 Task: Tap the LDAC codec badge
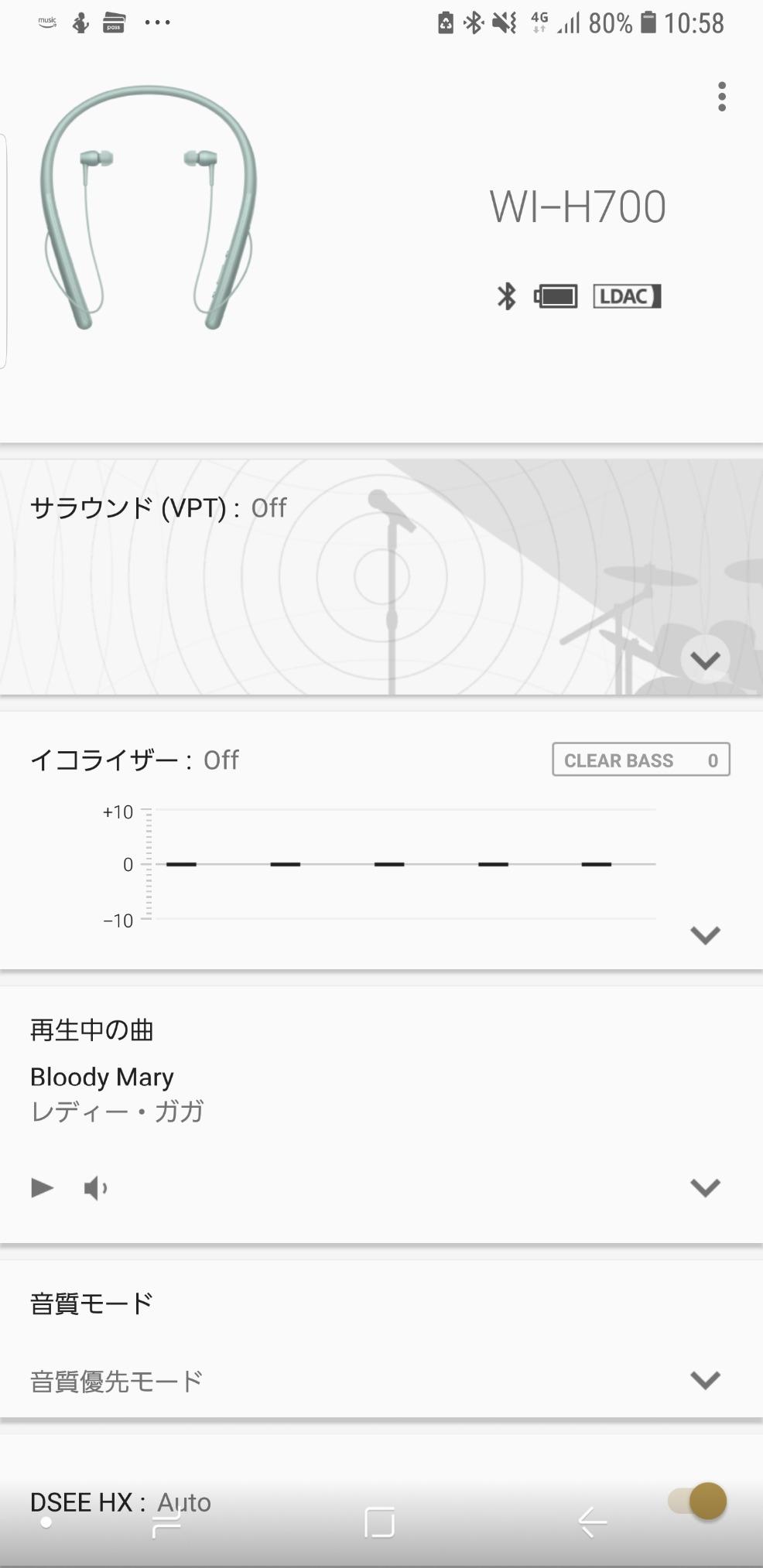pos(627,296)
